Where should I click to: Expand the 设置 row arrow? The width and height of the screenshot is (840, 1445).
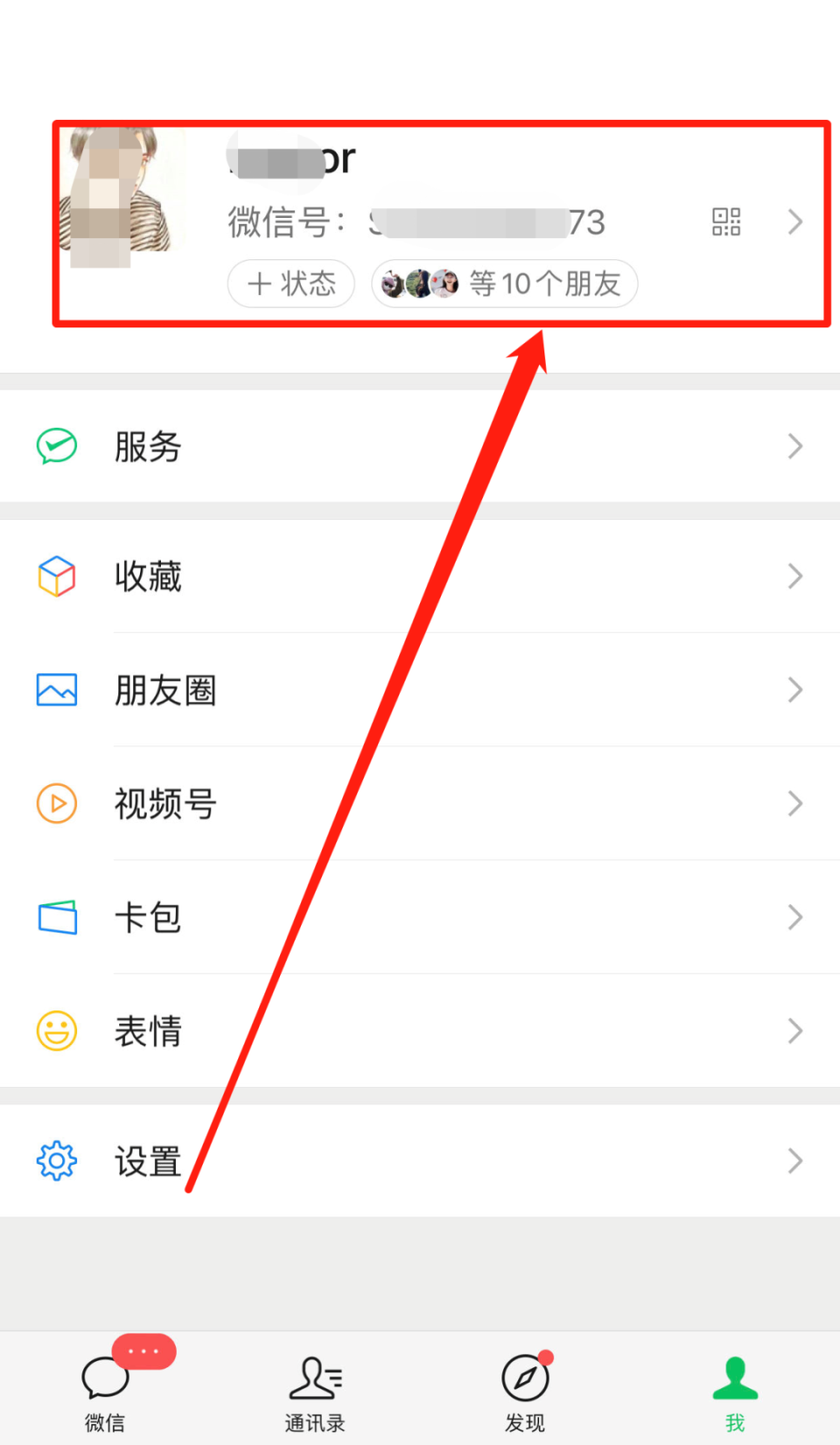point(794,1161)
